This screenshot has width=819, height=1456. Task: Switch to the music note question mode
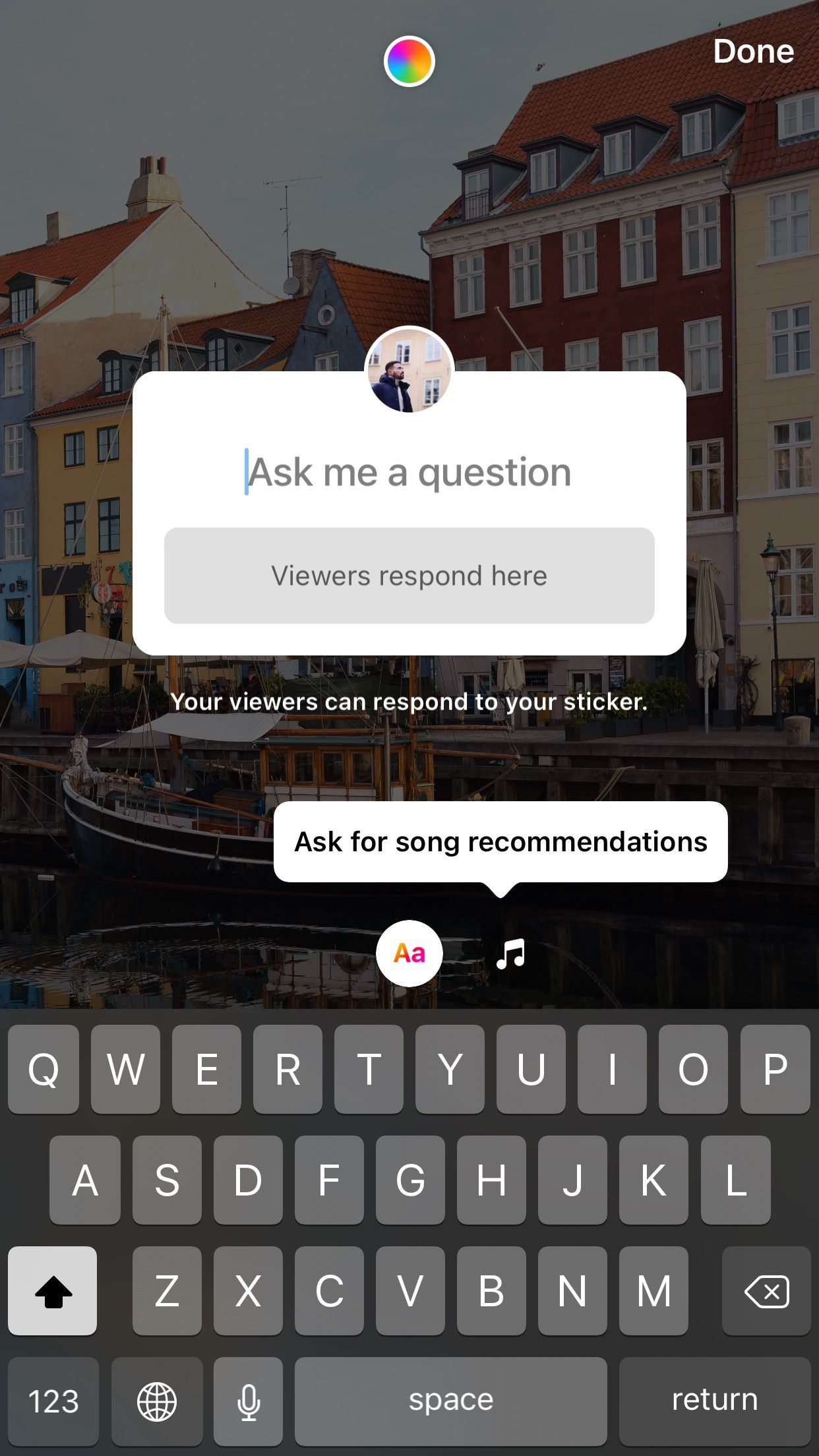510,954
